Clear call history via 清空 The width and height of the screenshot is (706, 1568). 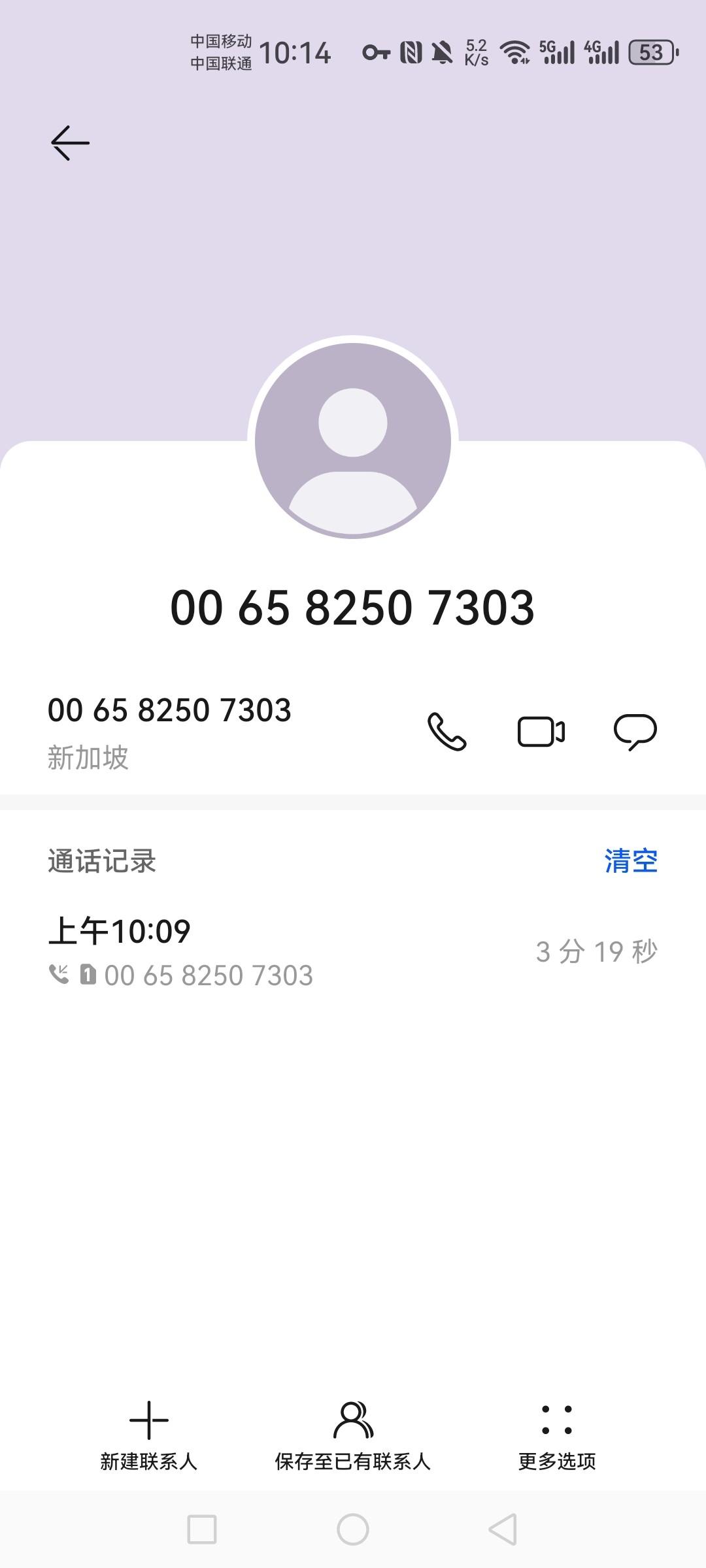click(x=631, y=860)
